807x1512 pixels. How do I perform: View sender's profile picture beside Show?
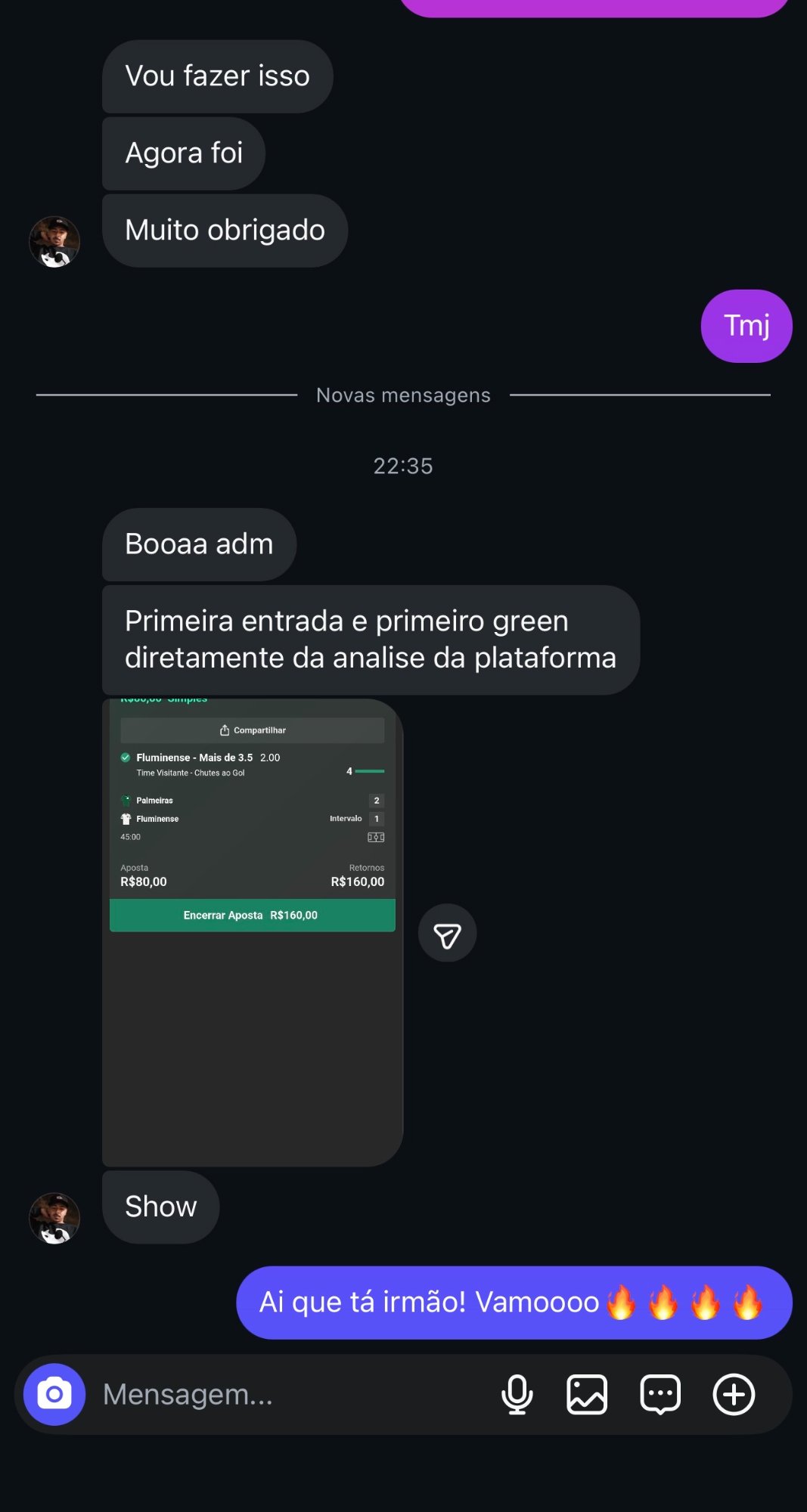tap(54, 1218)
